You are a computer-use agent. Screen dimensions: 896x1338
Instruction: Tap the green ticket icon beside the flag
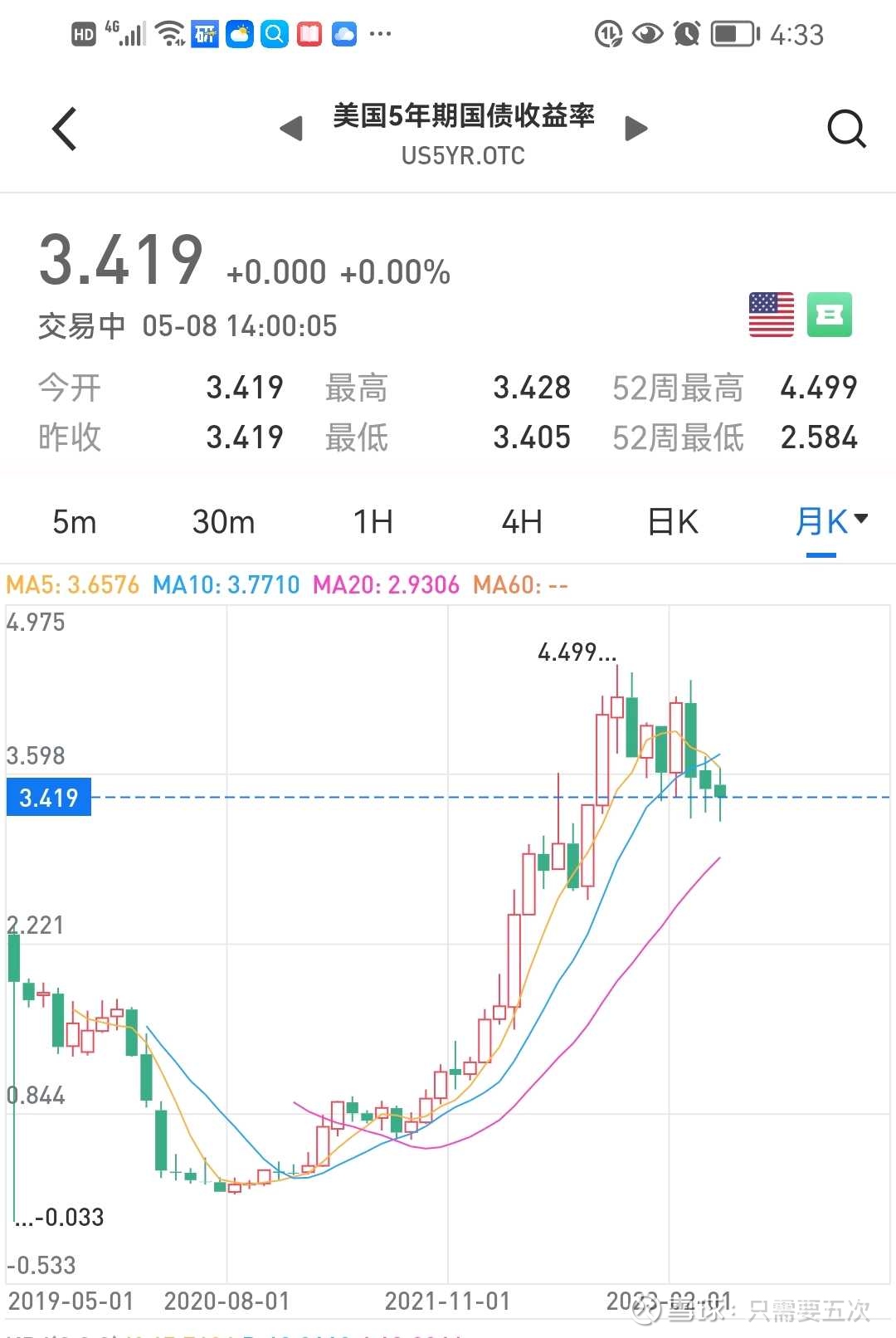coord(829,315)
